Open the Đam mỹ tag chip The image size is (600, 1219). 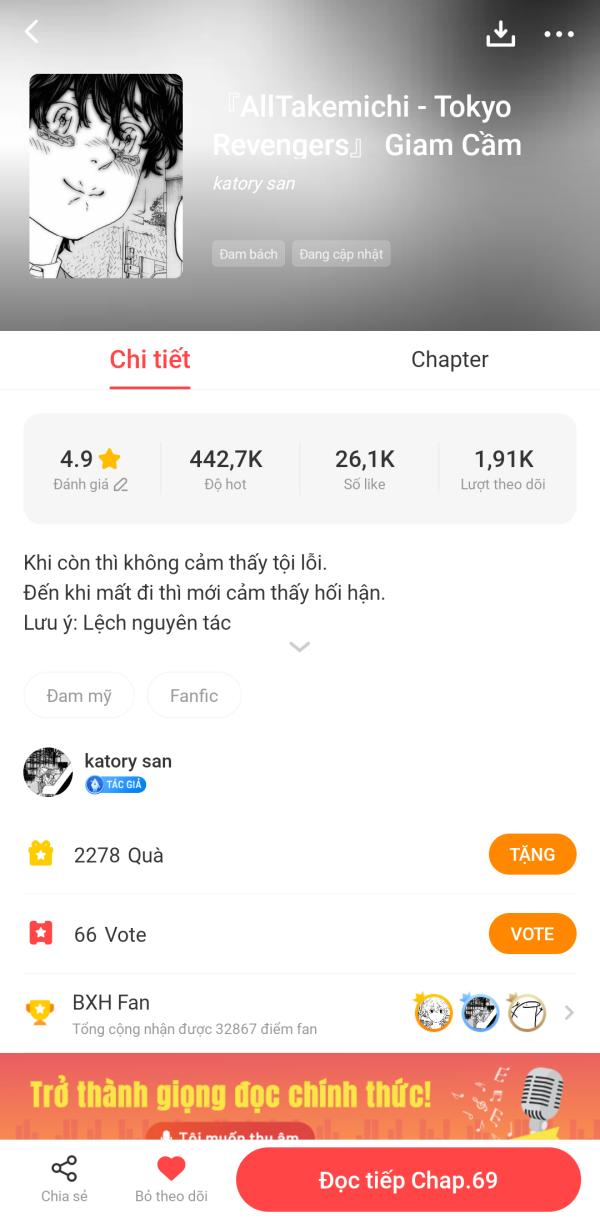(79, 695)
